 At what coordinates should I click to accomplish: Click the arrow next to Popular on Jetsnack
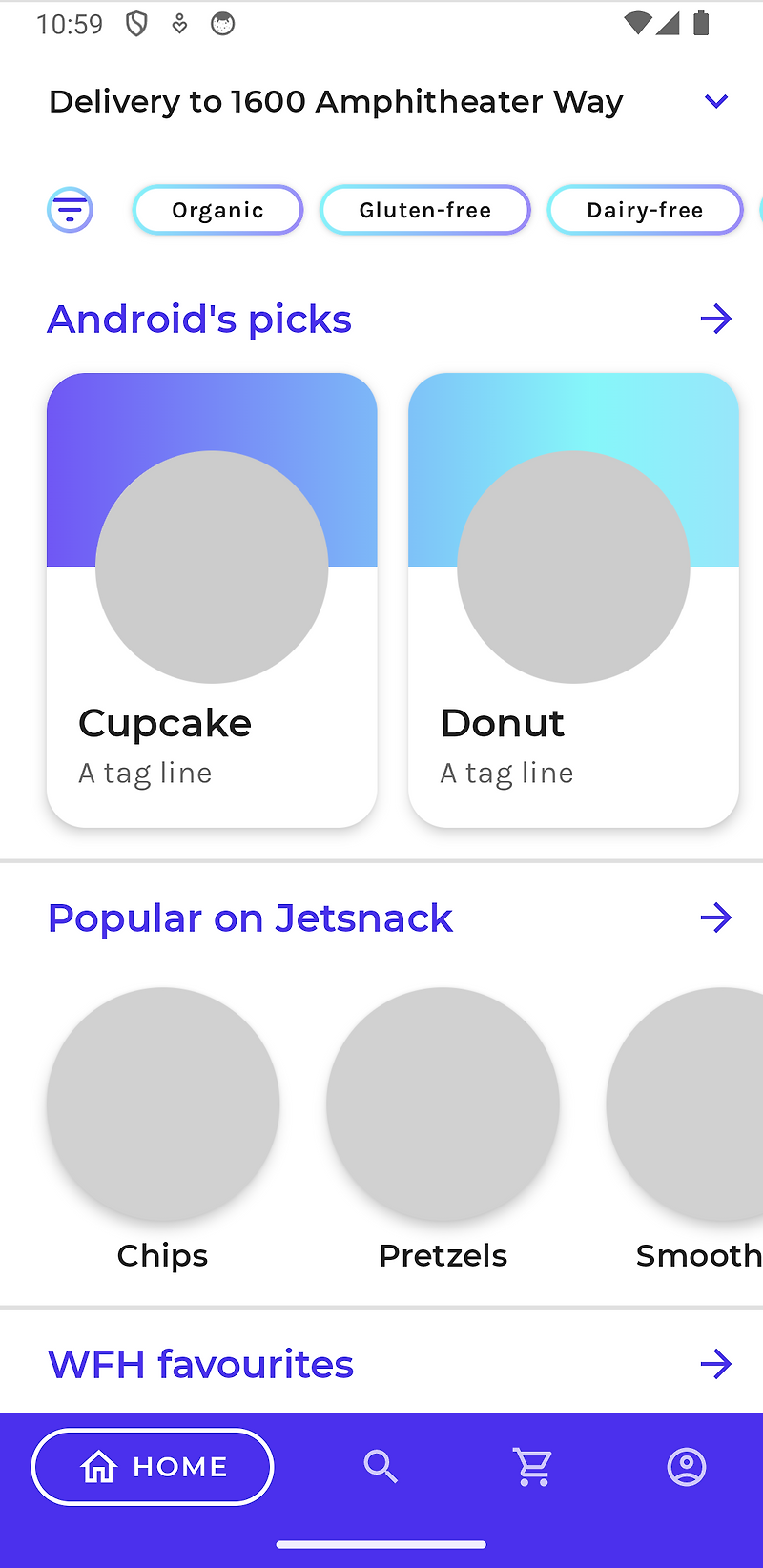716,918
